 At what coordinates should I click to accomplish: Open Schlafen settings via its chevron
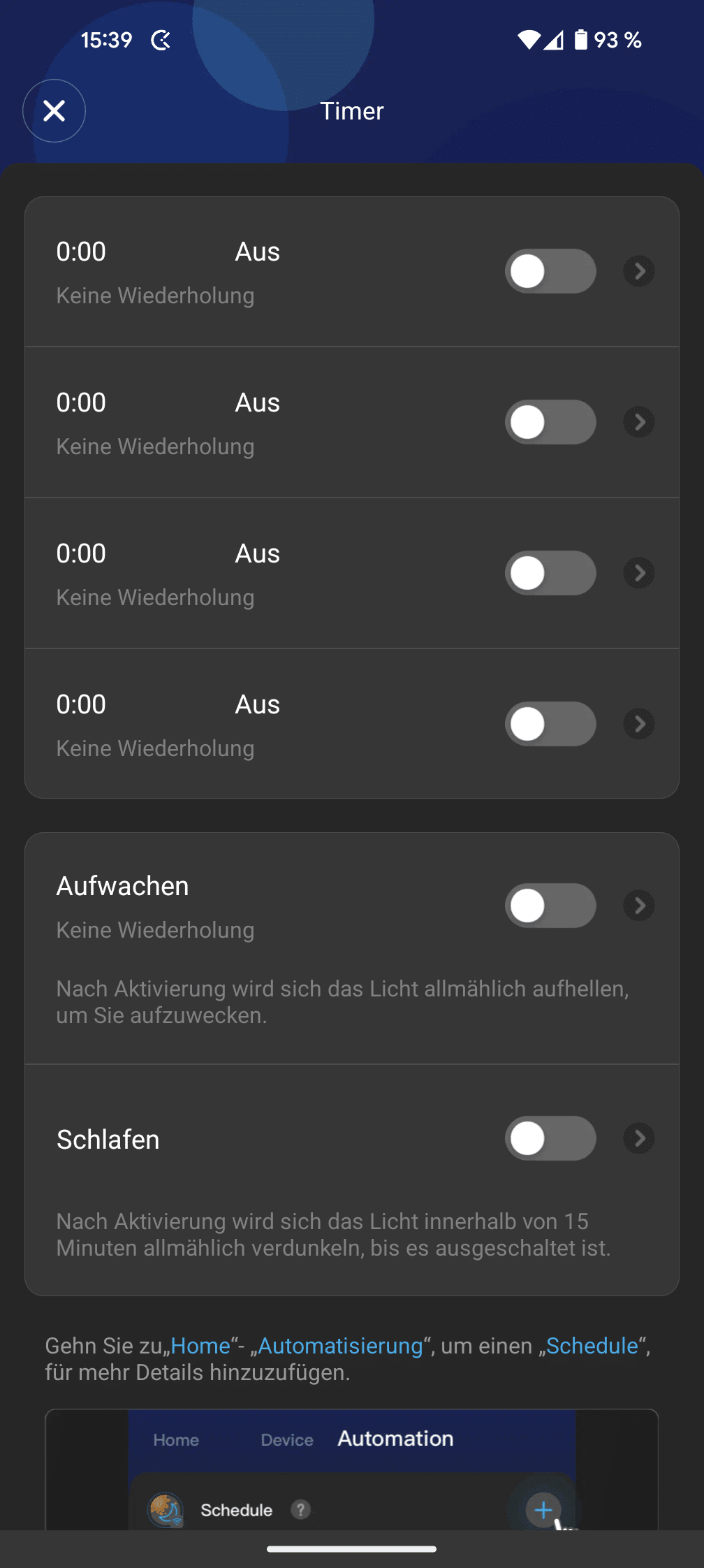tap(639, 1138)
